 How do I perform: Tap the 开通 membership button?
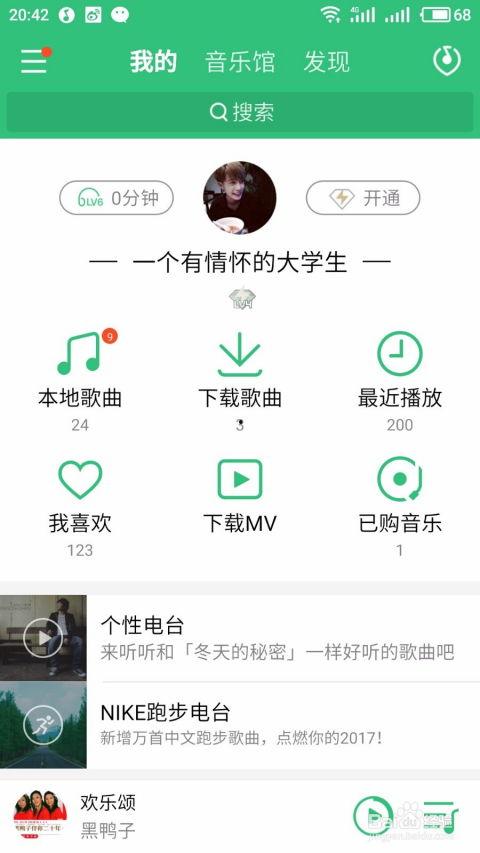coord(363,198)
